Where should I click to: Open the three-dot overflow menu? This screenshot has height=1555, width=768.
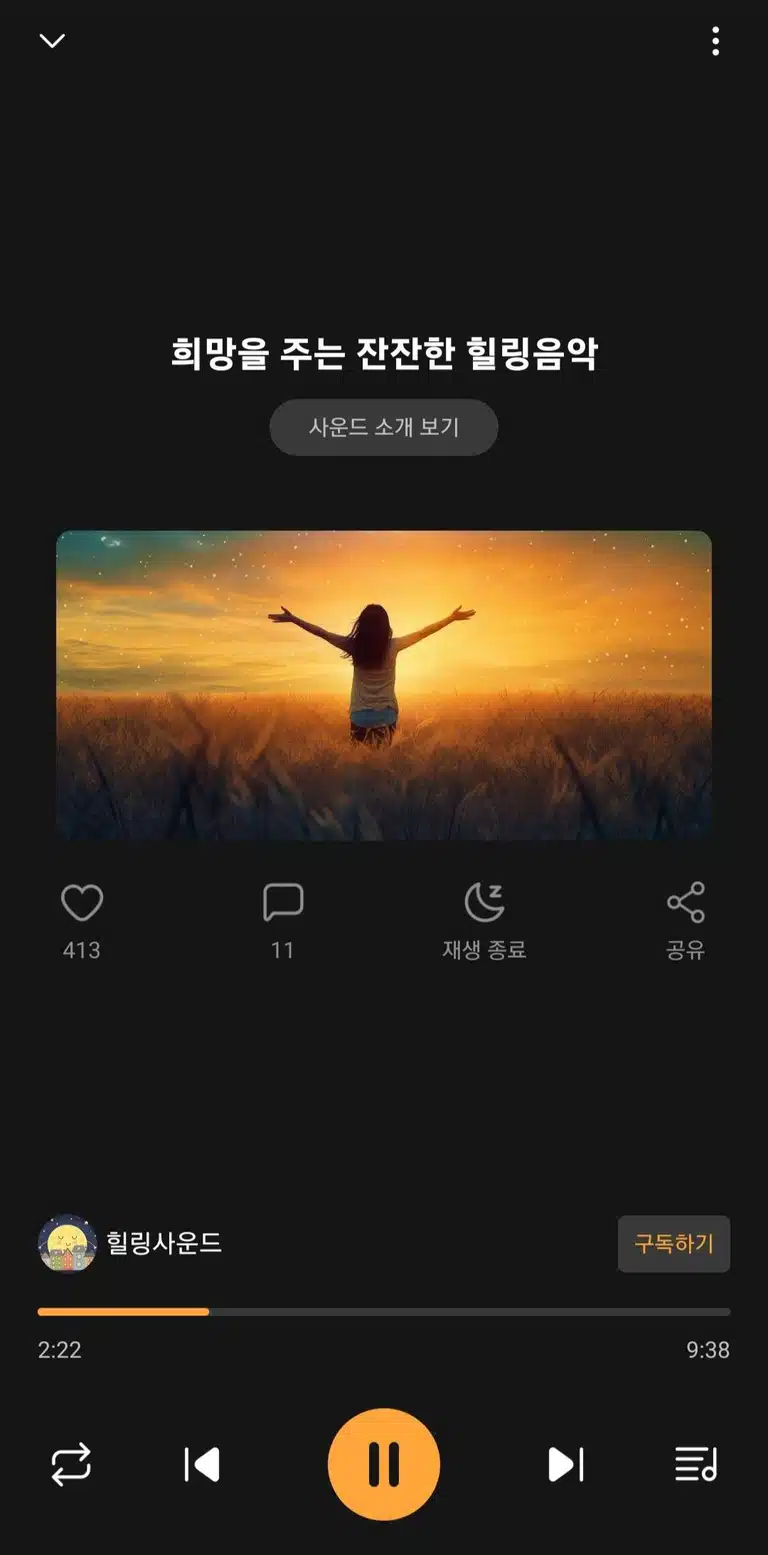(715, 41)
